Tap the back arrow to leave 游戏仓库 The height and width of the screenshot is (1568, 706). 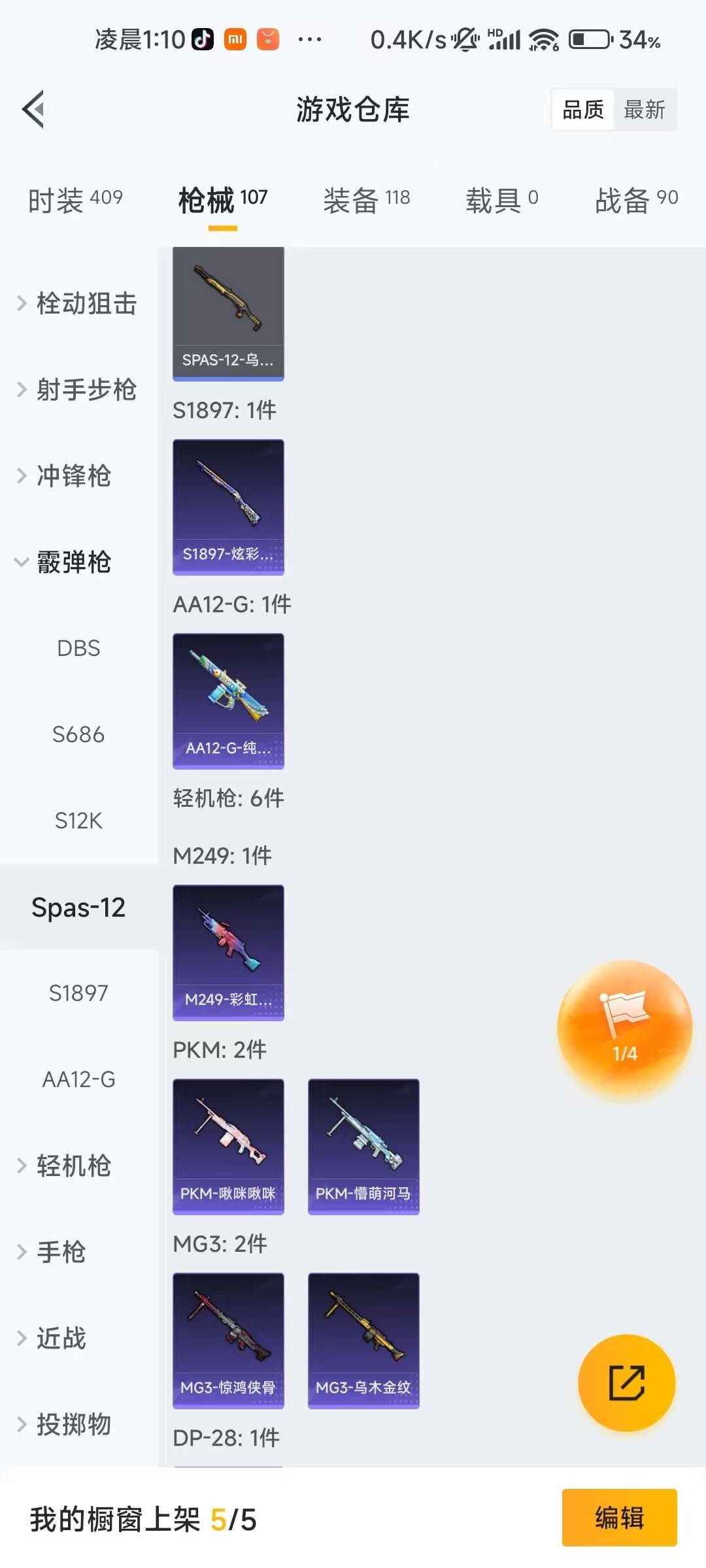[34, 110]
